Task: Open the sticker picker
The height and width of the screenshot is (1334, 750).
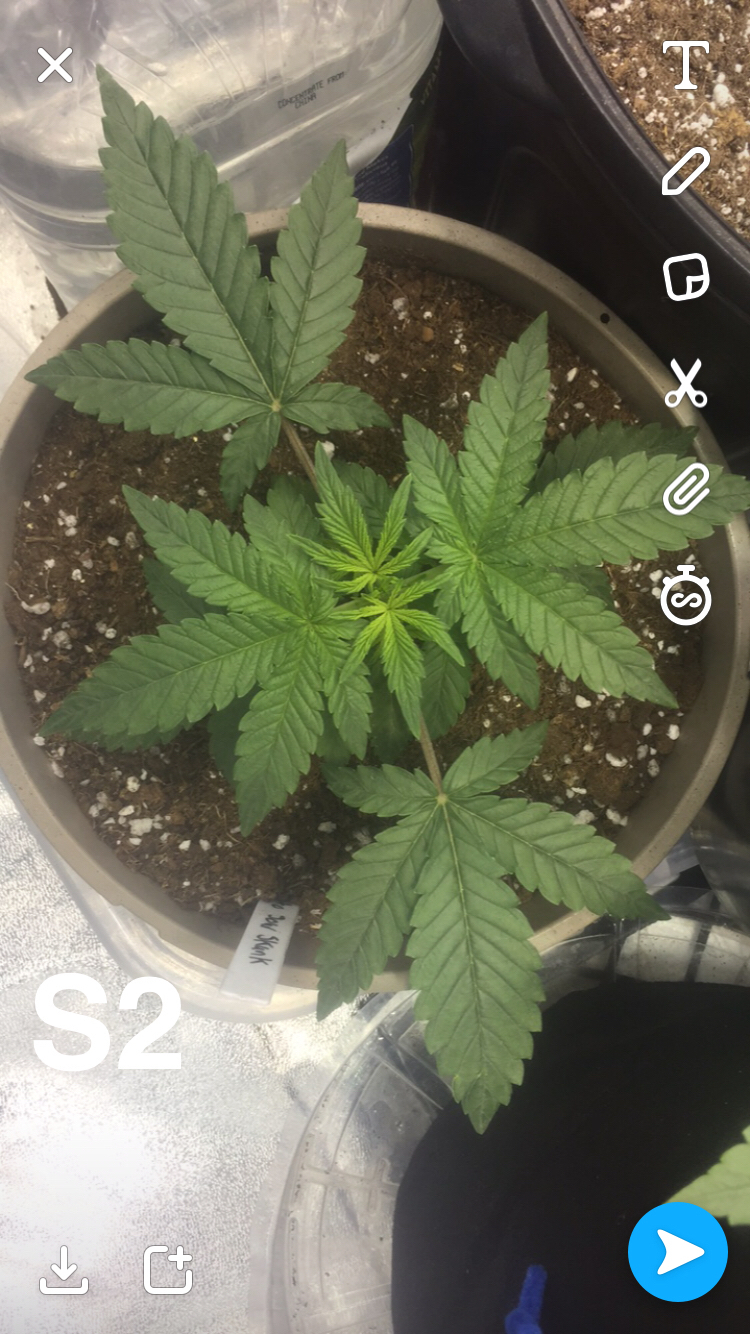Action: click(x=686, y=277)
